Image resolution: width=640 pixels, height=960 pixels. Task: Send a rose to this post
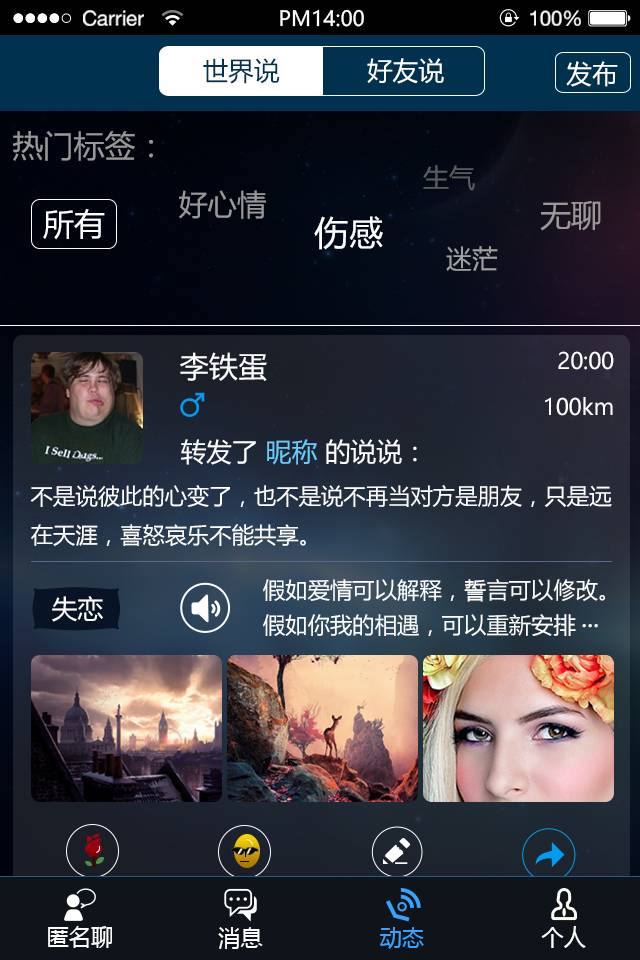(92, 853)
